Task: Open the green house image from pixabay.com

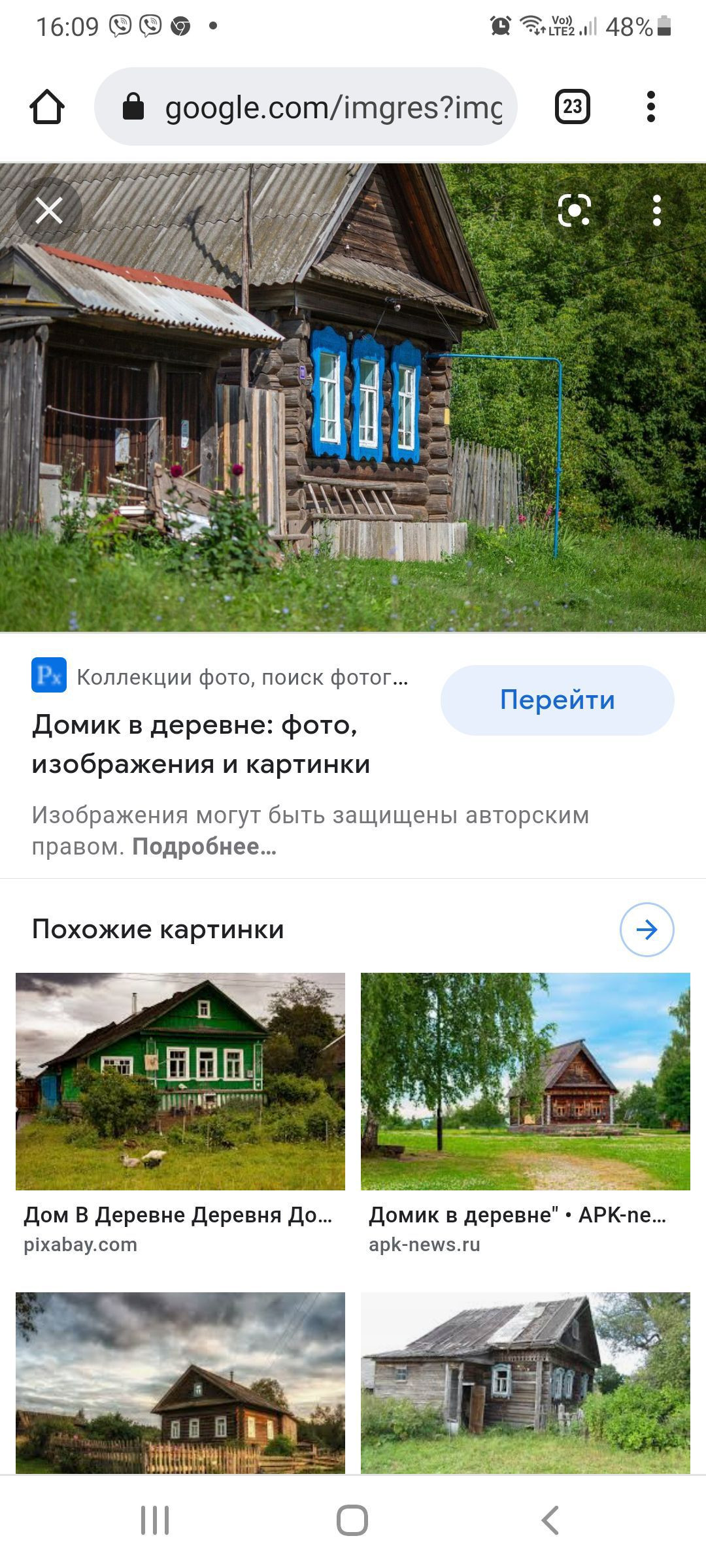Action: pos(180,1081)
